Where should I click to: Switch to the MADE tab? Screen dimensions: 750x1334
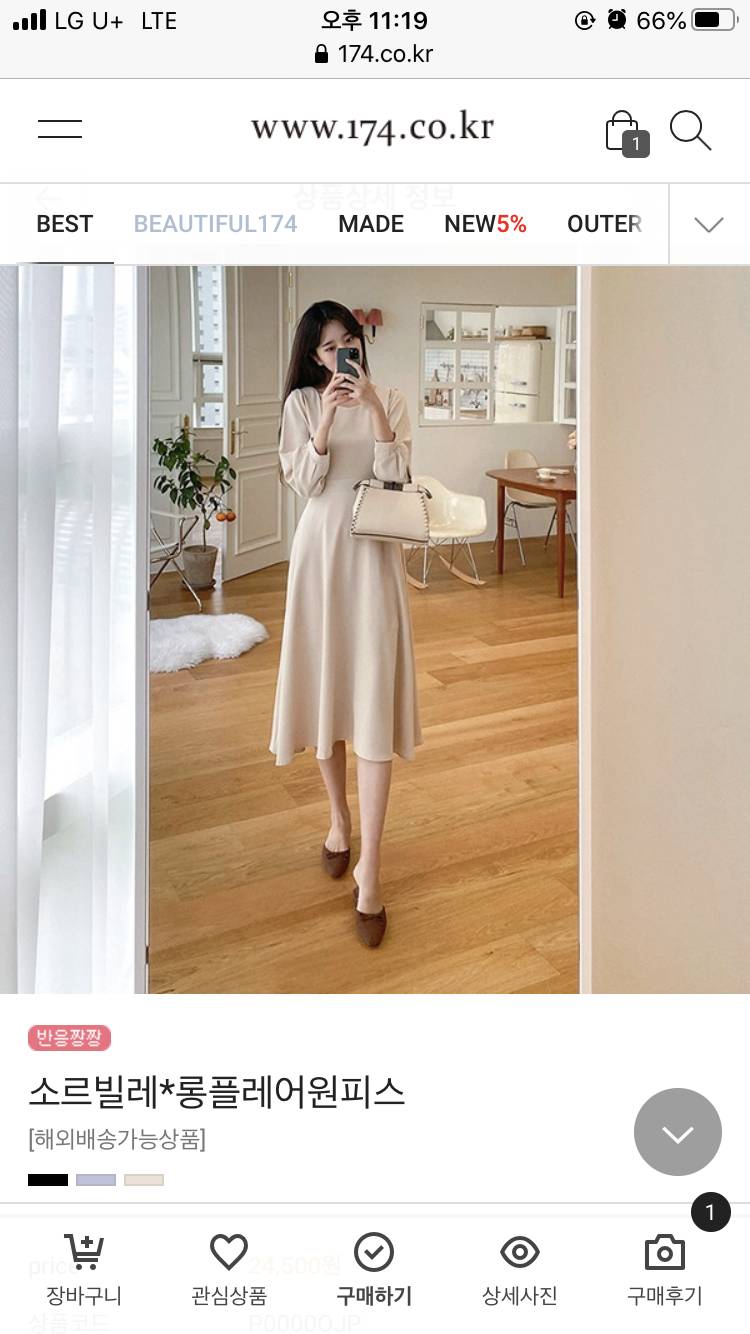[371, 224]
